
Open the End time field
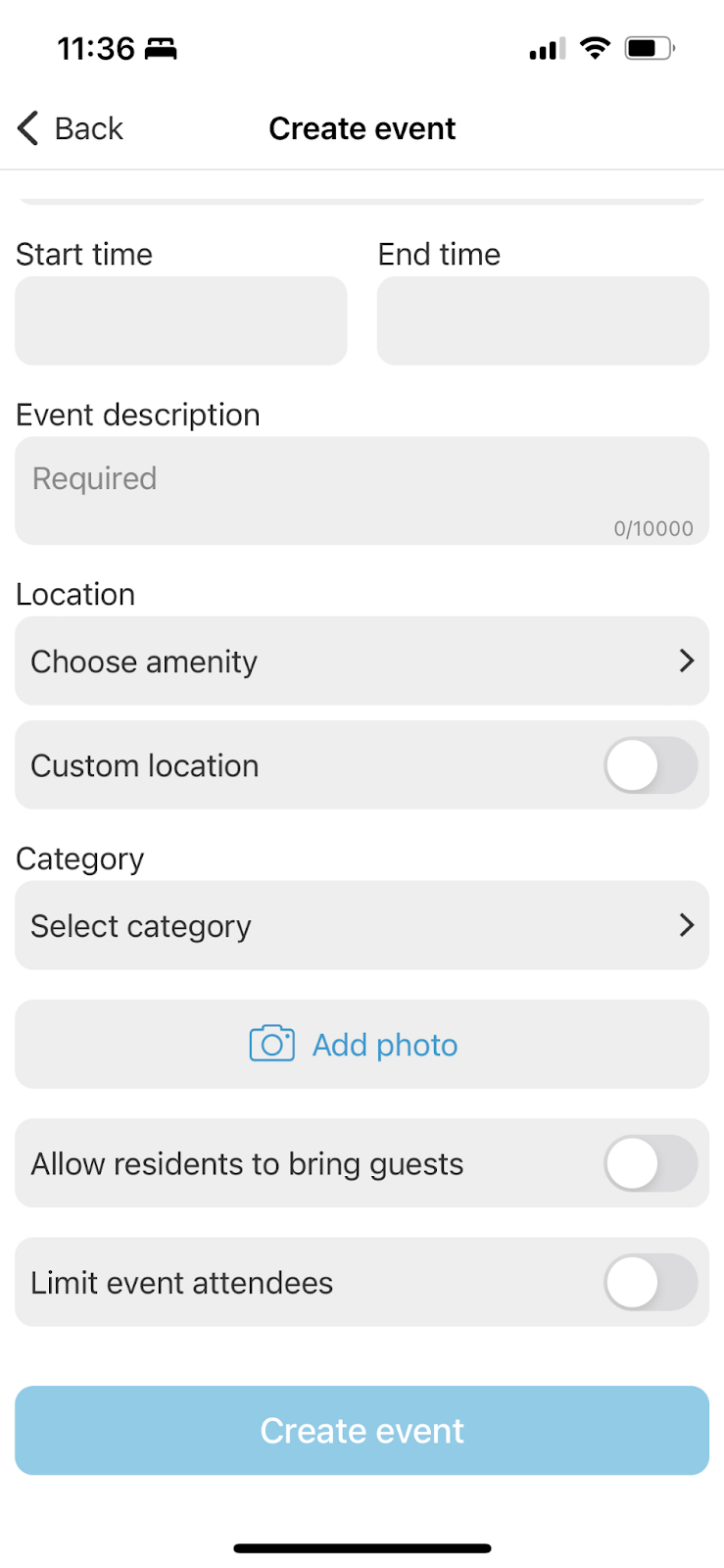click(x=543, y=320)
